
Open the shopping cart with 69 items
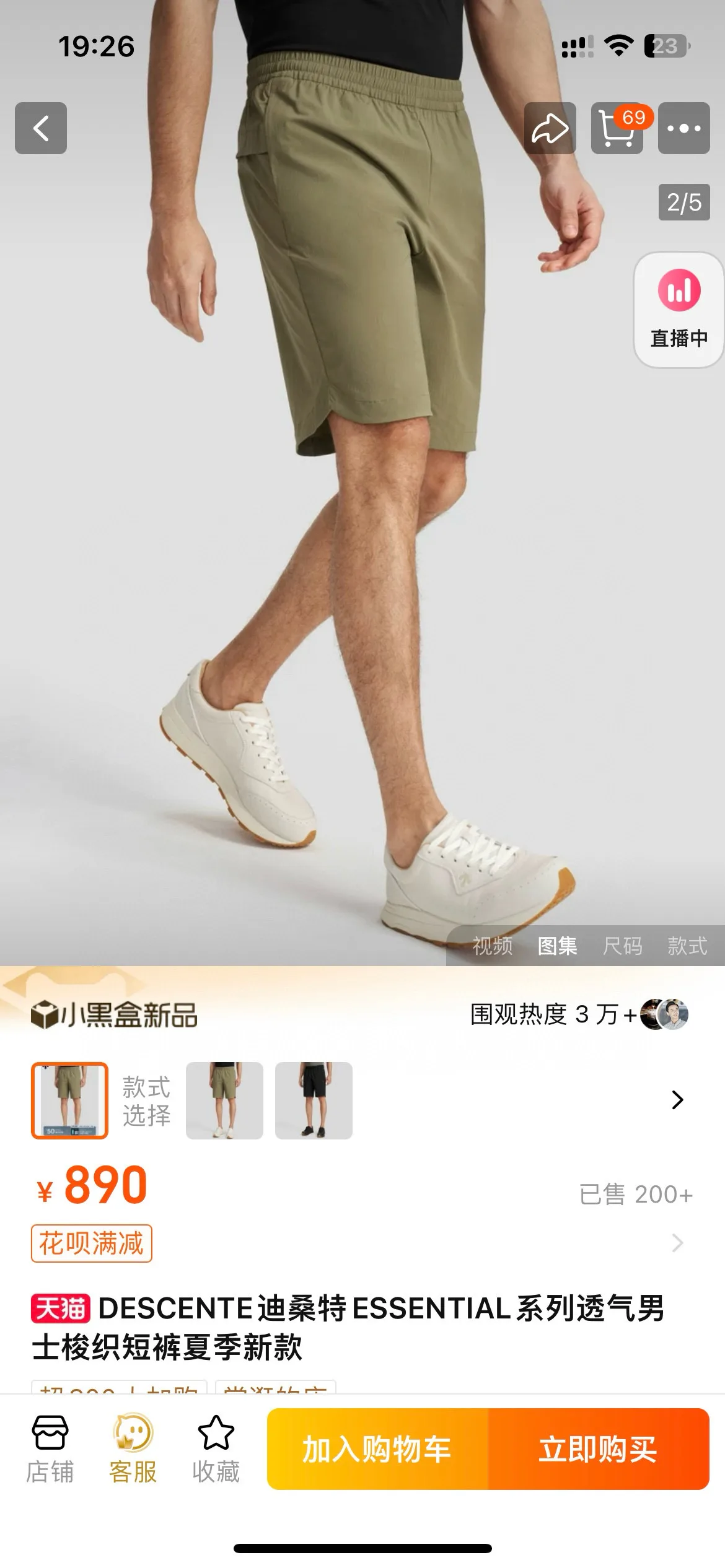[617, 128]
